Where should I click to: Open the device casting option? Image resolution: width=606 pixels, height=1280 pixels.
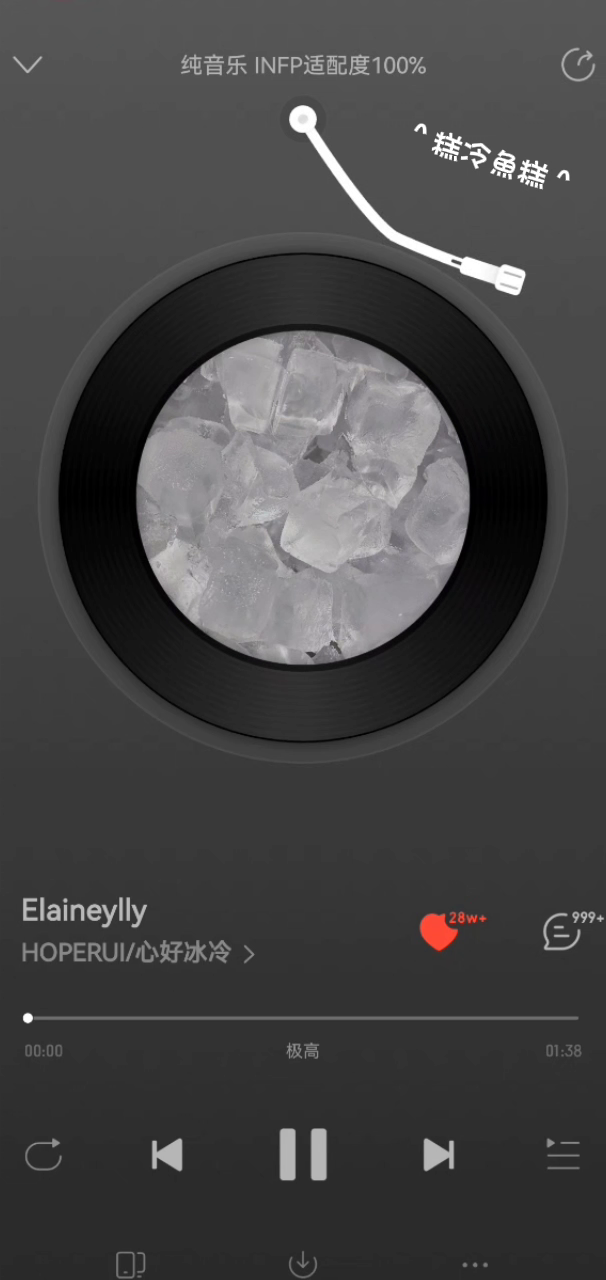pos(130,1264)
